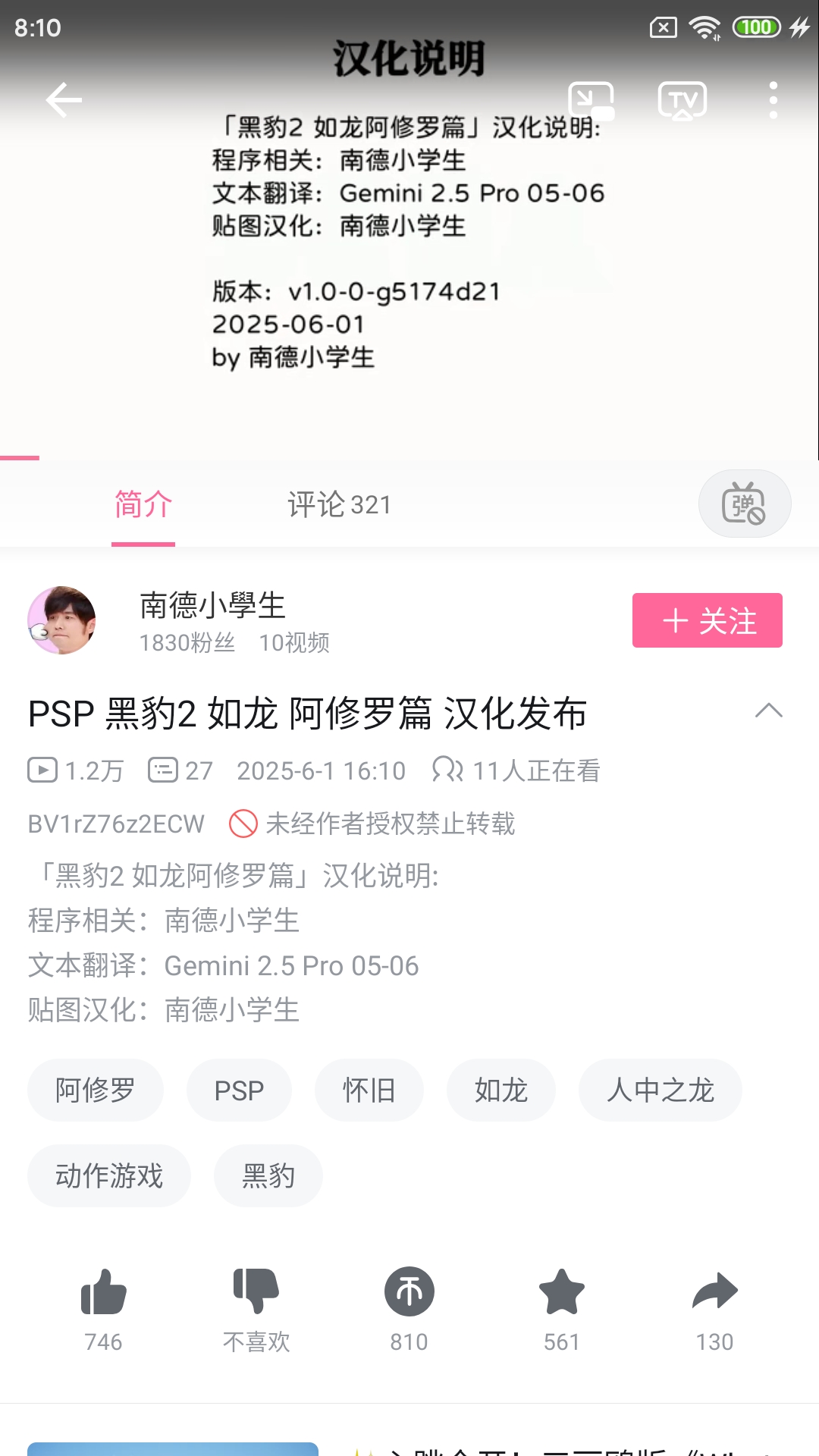Select the 简介 tab
This screenshot has height=1456, width=819.
(143, 505)
